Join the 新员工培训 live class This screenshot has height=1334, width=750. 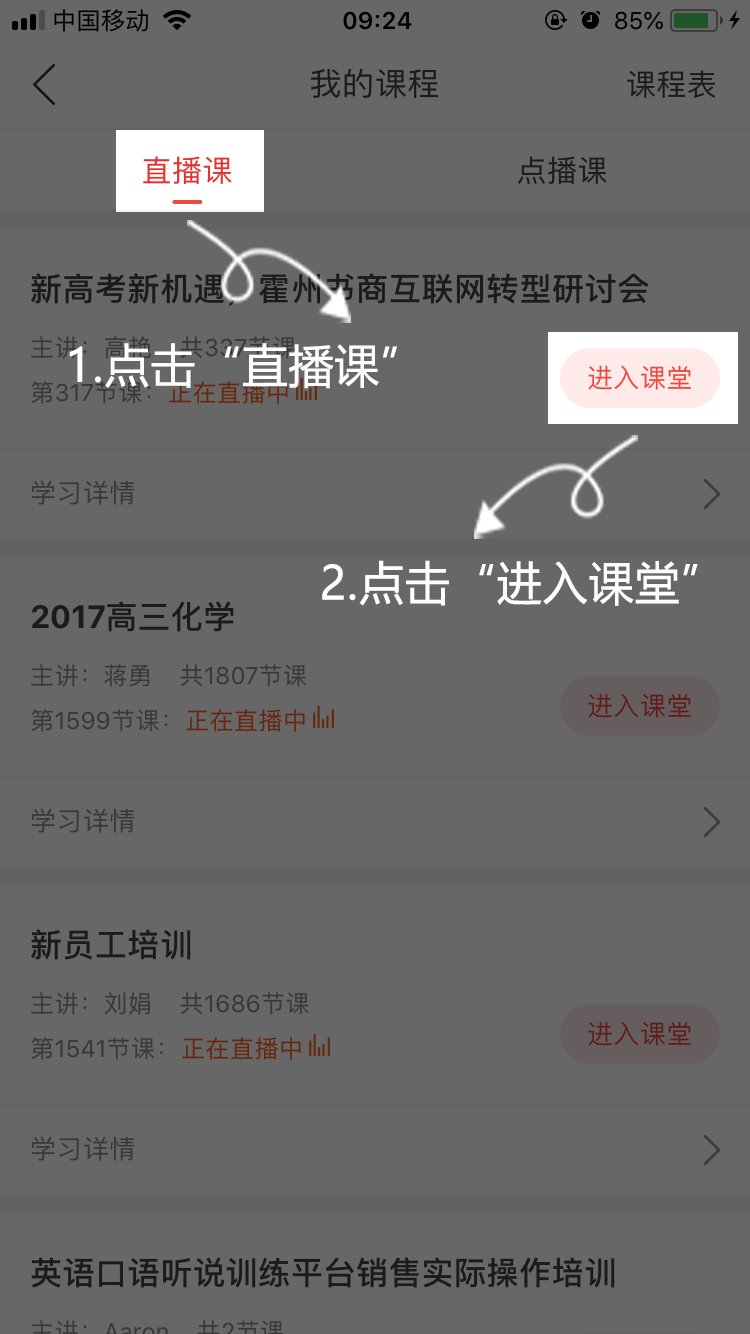tap(639, 1034)
